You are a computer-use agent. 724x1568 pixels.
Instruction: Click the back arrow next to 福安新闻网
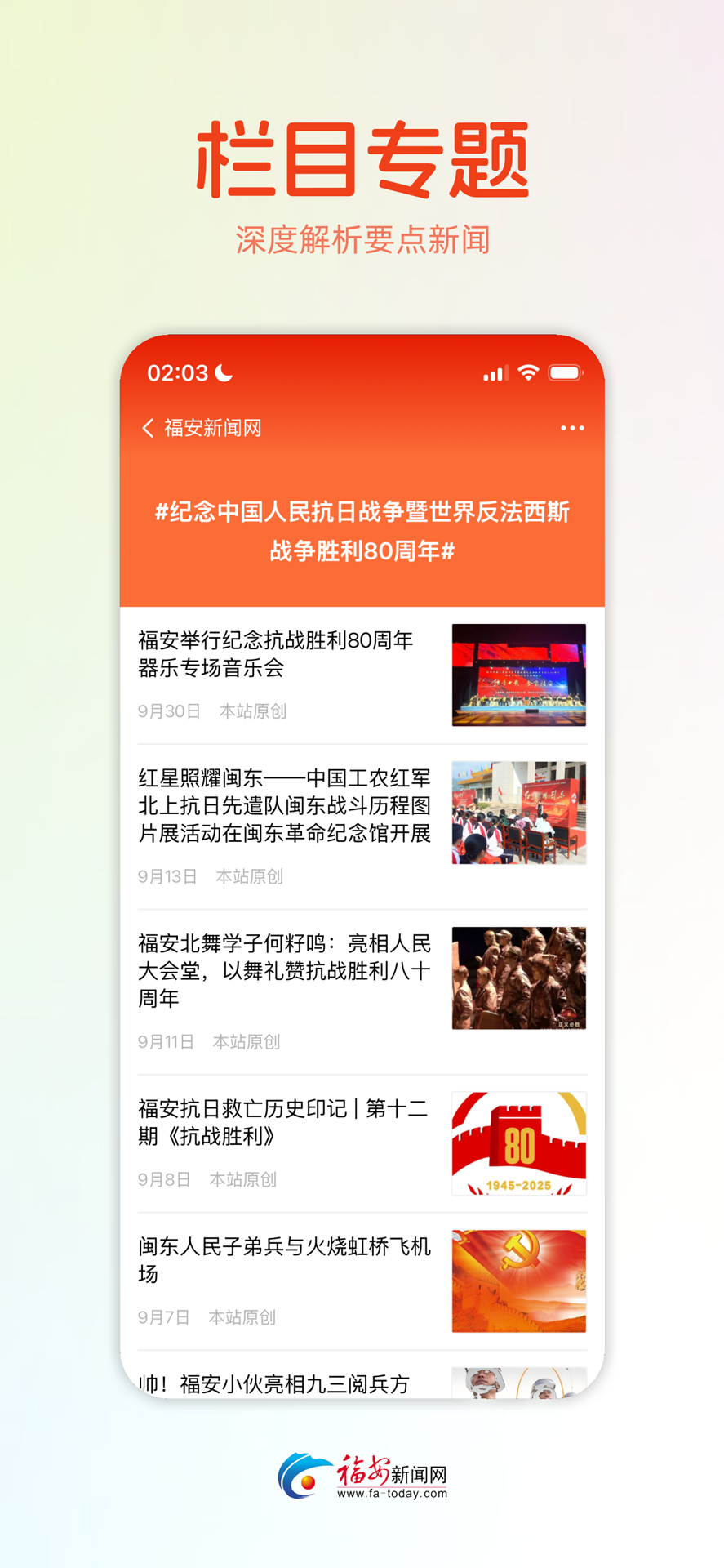point(149,427)
